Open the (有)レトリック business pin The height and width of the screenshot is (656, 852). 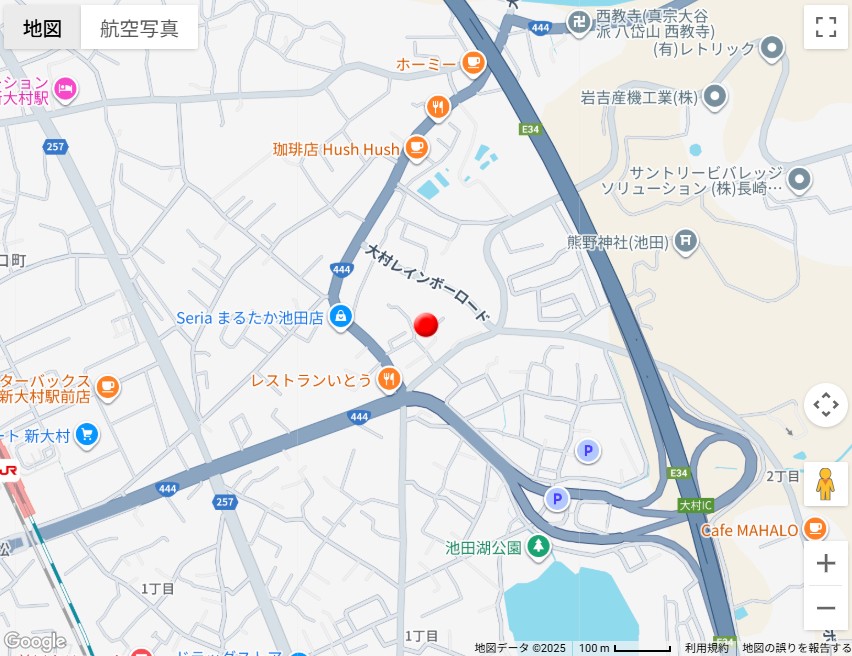click(771, 47)
